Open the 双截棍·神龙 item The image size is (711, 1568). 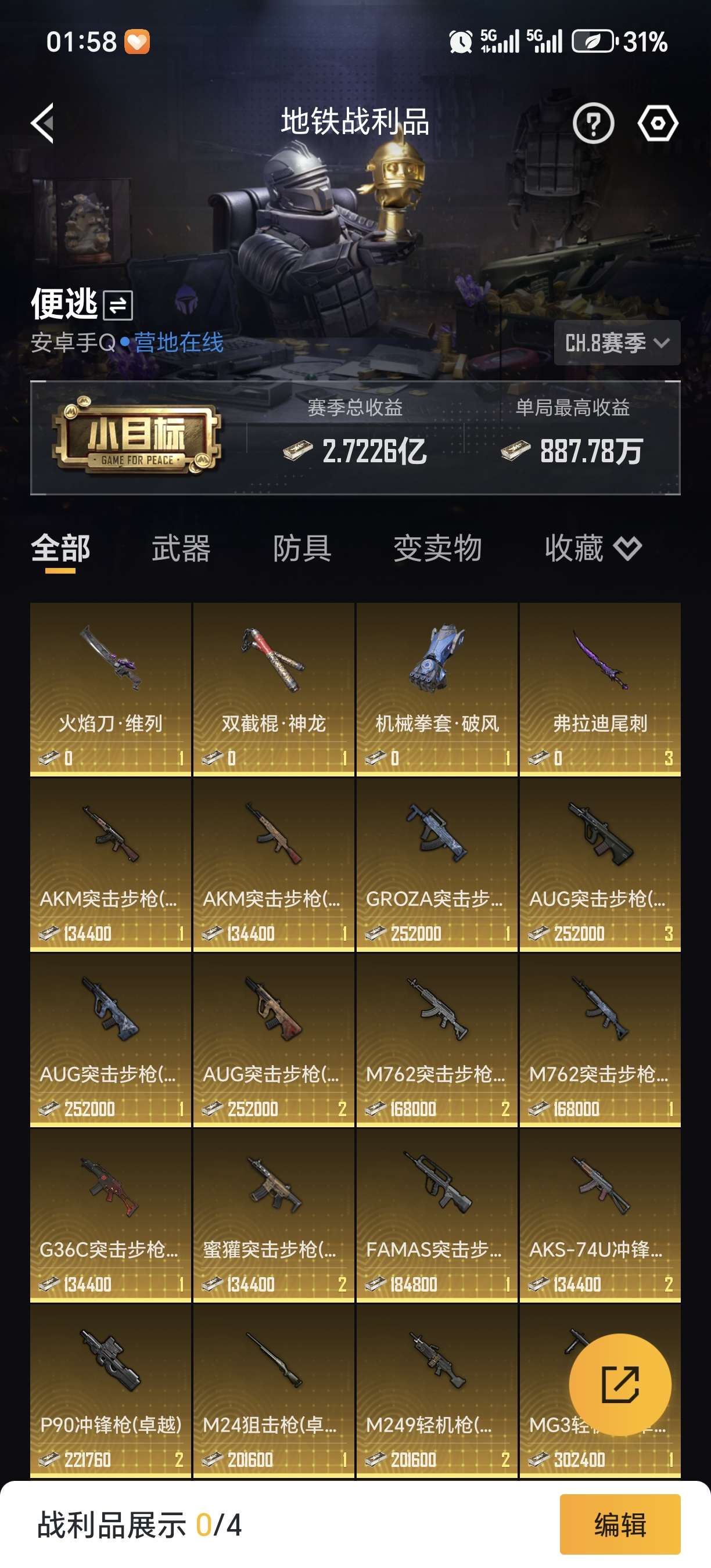pyautogui.click(x=274, y=688)
